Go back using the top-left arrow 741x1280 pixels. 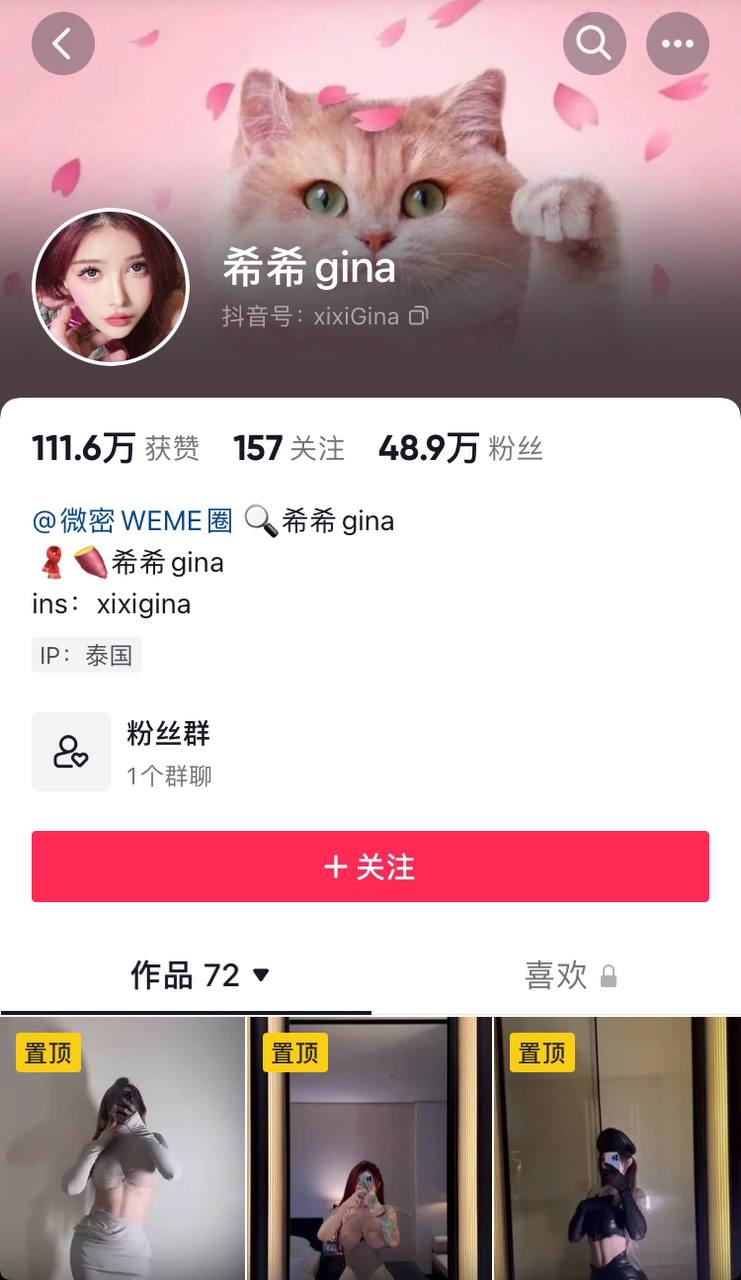click(63, 44)
